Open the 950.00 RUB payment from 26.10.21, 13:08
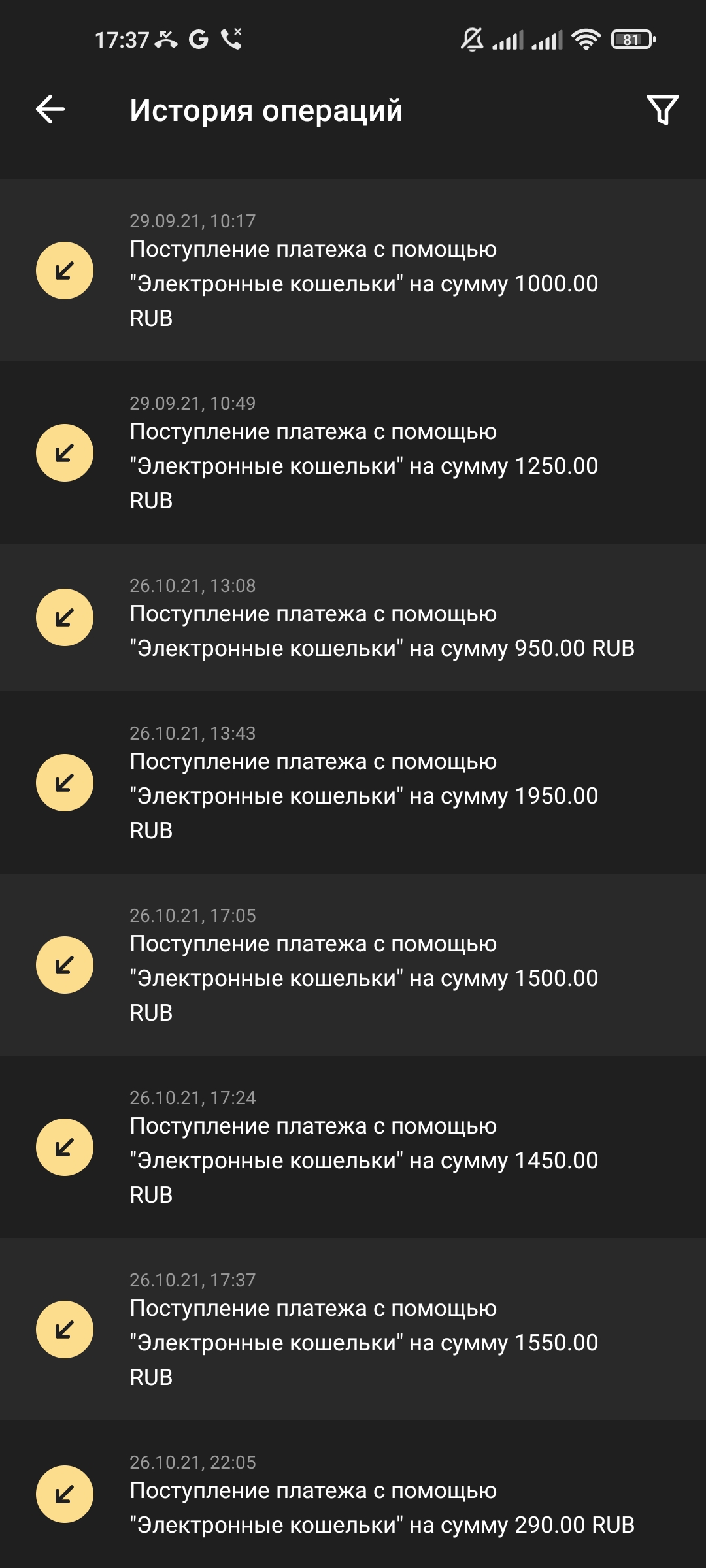The image size is (706, 1568). (x=353, y=617)
